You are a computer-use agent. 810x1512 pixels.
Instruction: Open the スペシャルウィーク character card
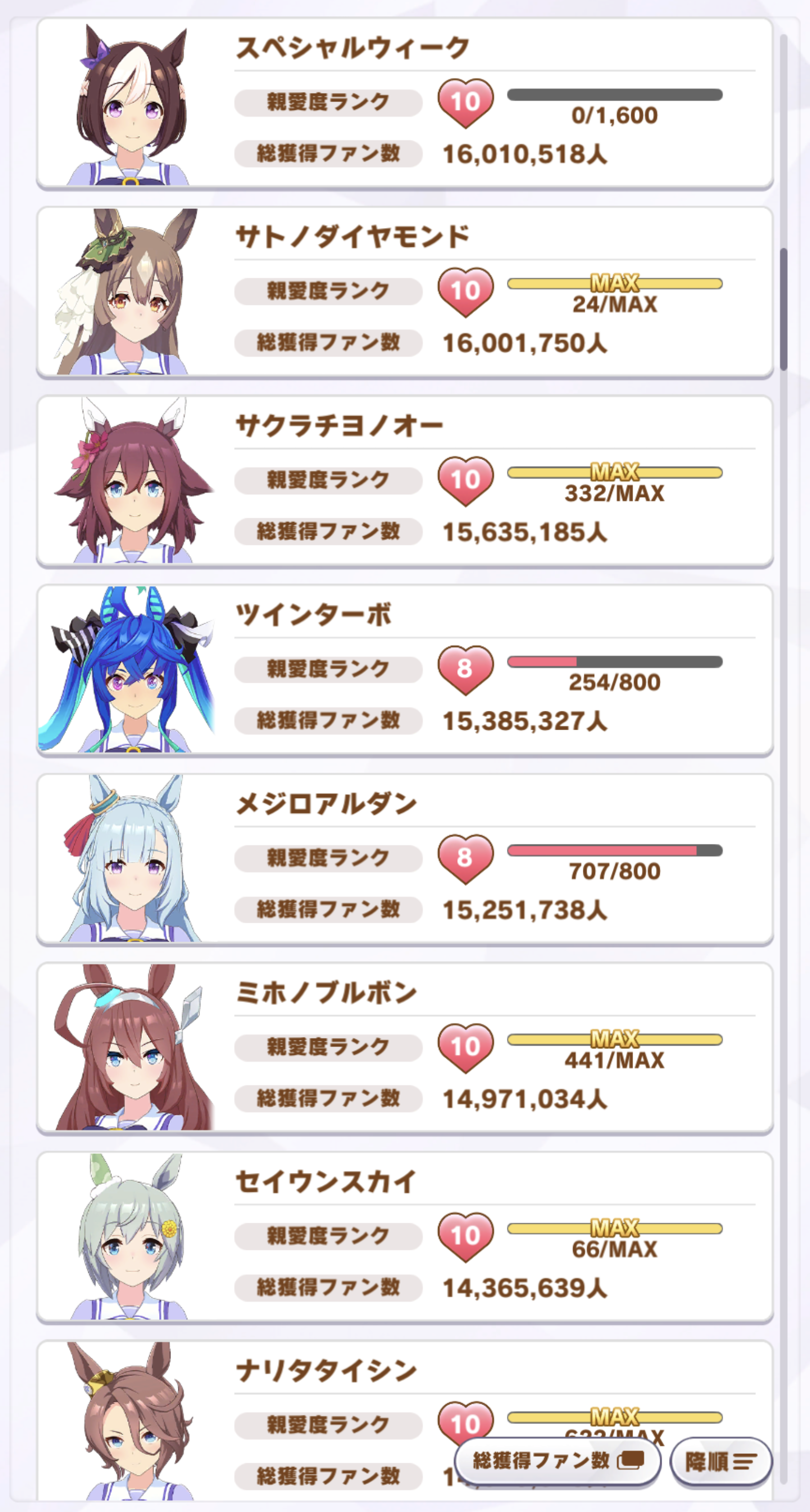point(405,103)
